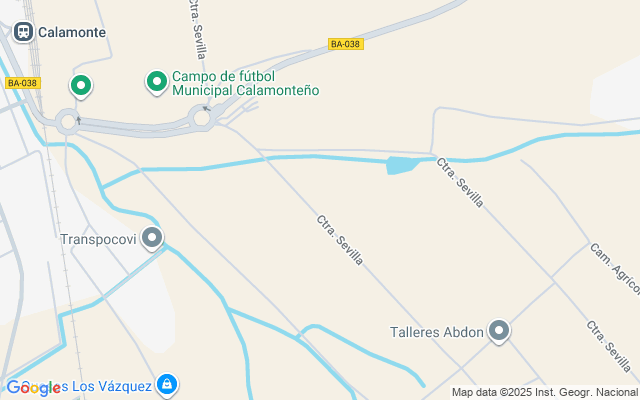Tap the Transpocovi place marker
This screenshot has height=400, width=640.
[152, 238]
